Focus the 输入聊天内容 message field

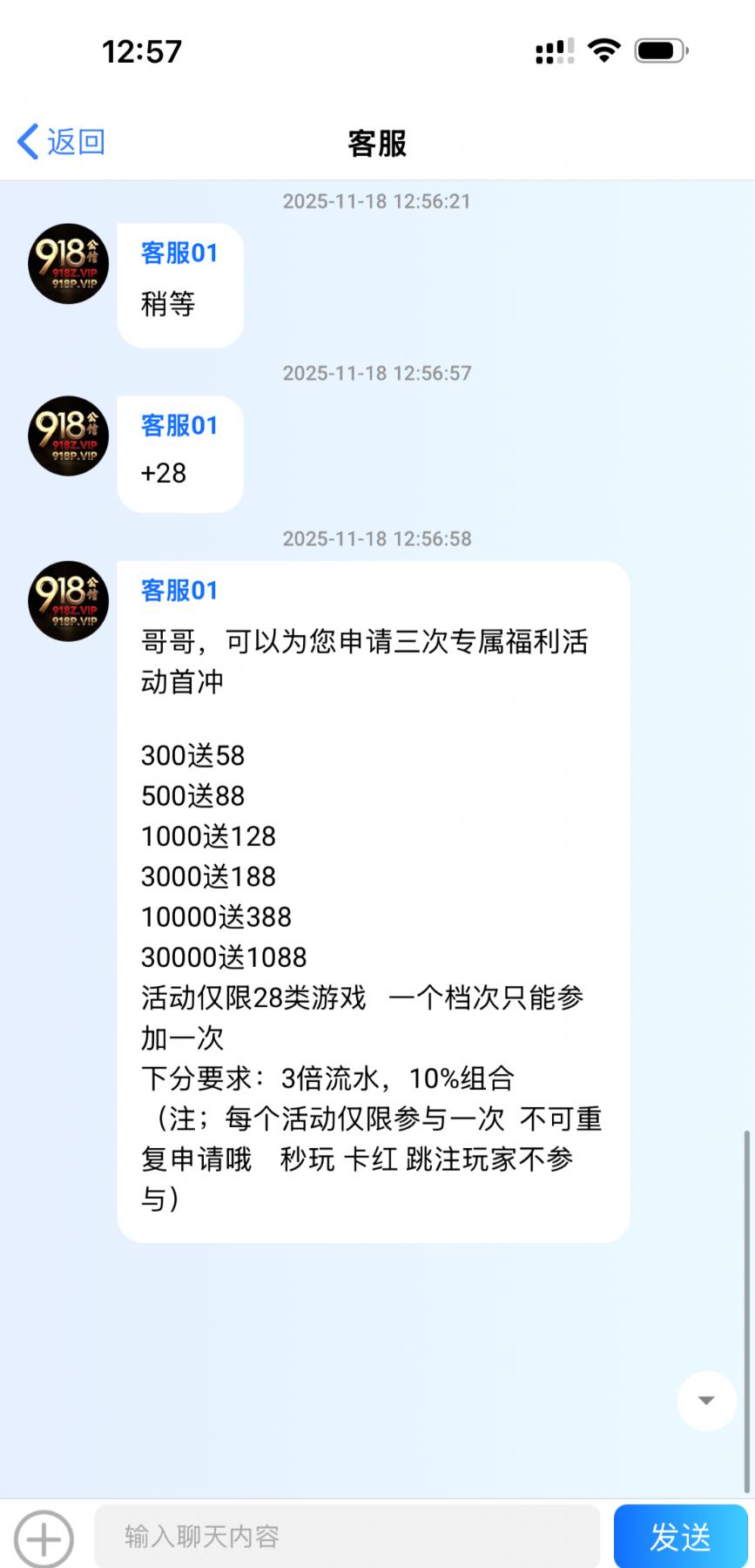347,1537
